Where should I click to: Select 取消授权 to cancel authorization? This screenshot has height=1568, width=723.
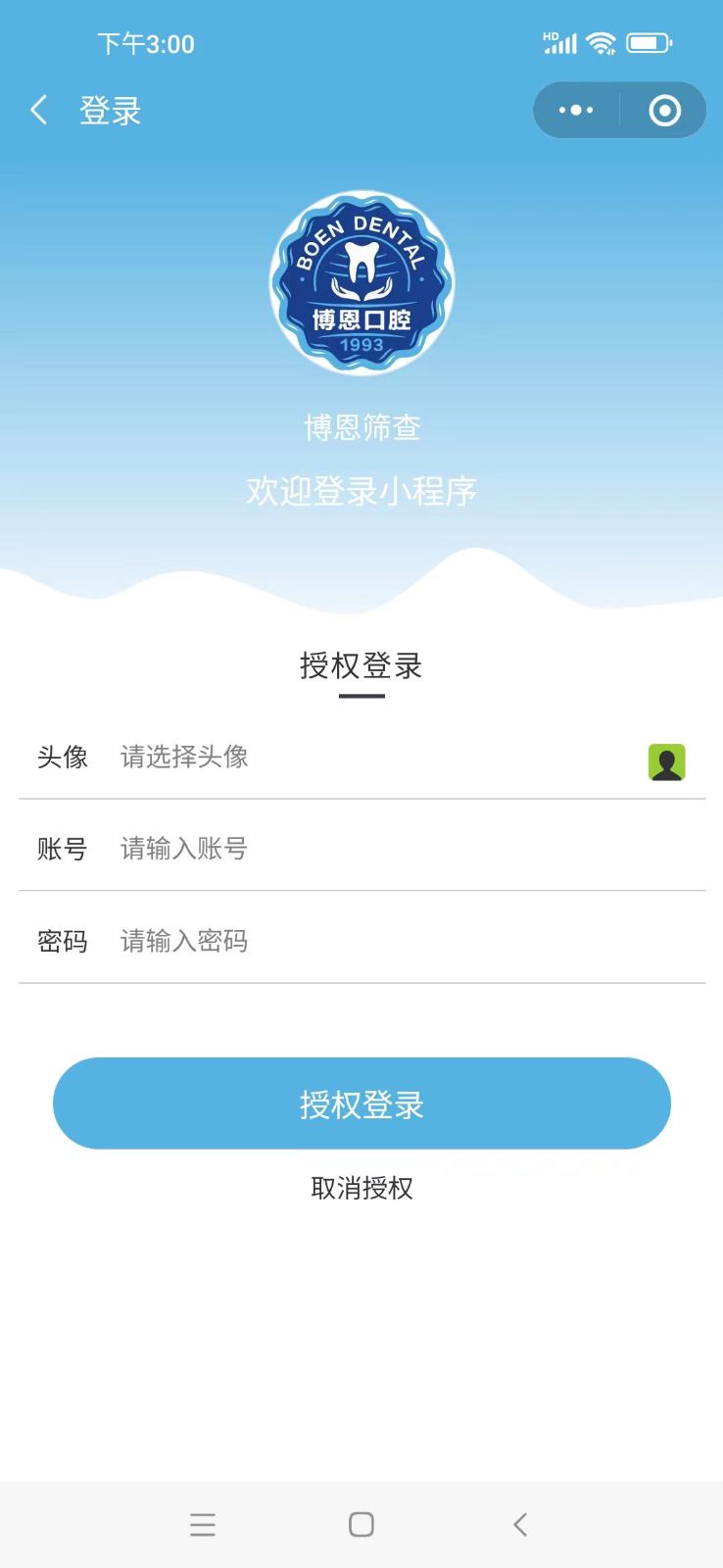pos(361,1188)
